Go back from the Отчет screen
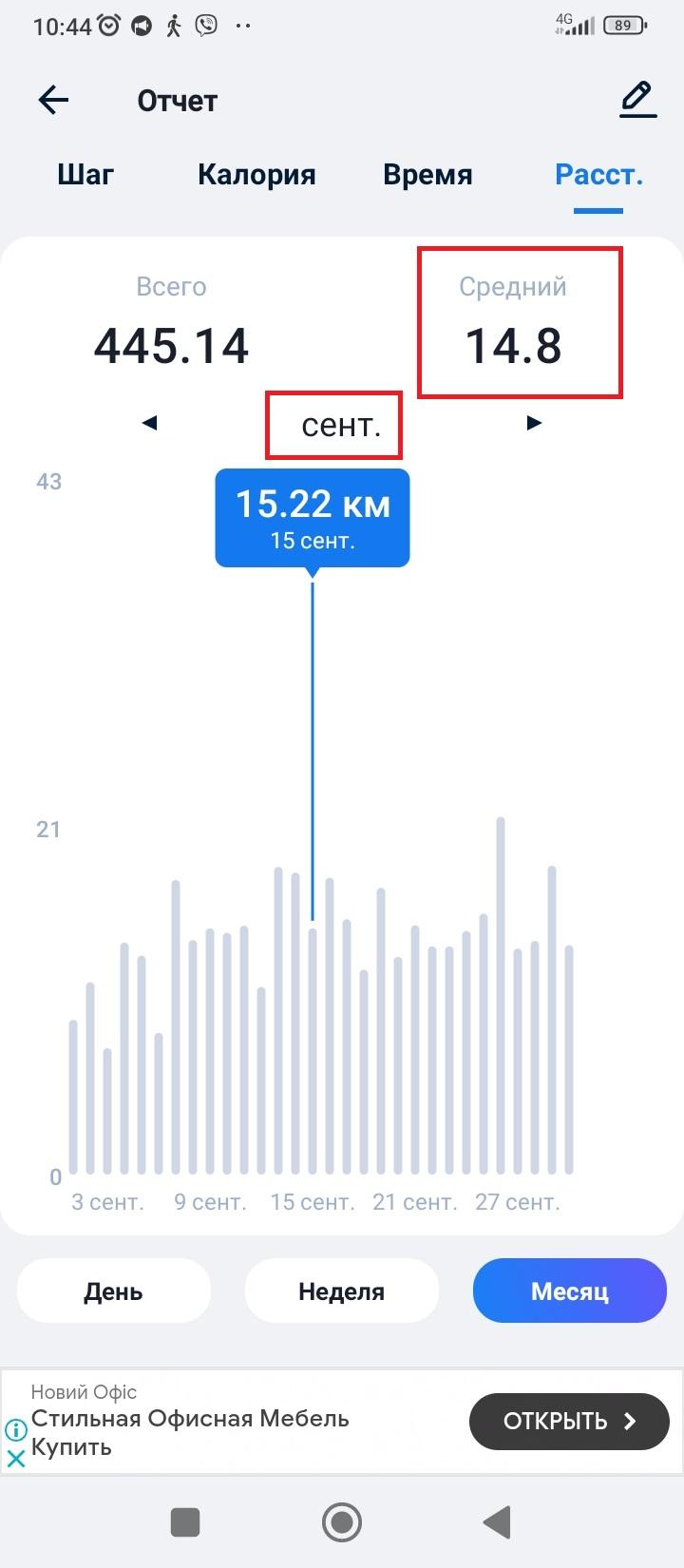The width and height of the screenshot is (684, 1568). (x=53, y=100)
